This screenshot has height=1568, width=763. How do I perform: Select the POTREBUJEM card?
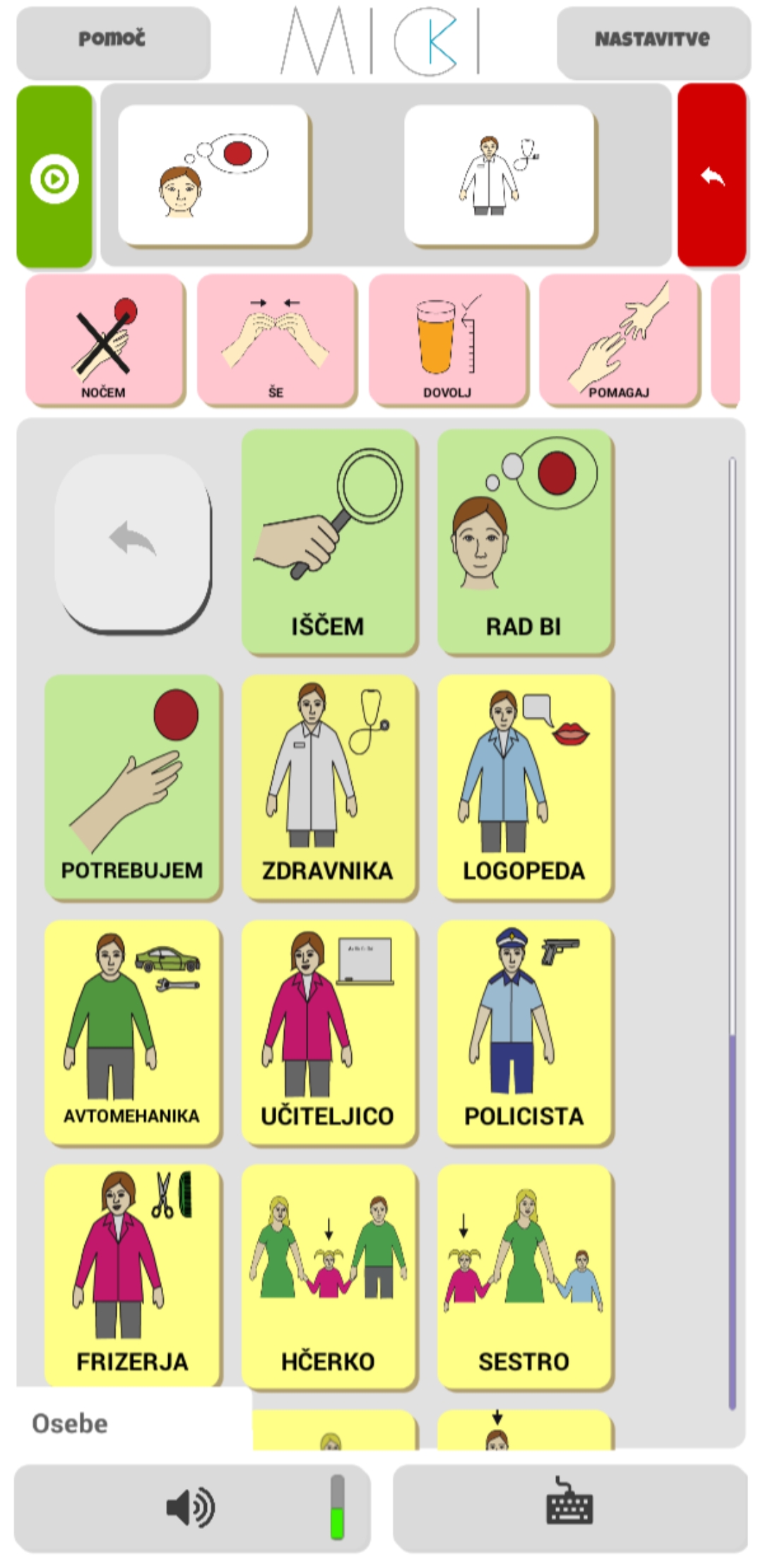point(132,787)
